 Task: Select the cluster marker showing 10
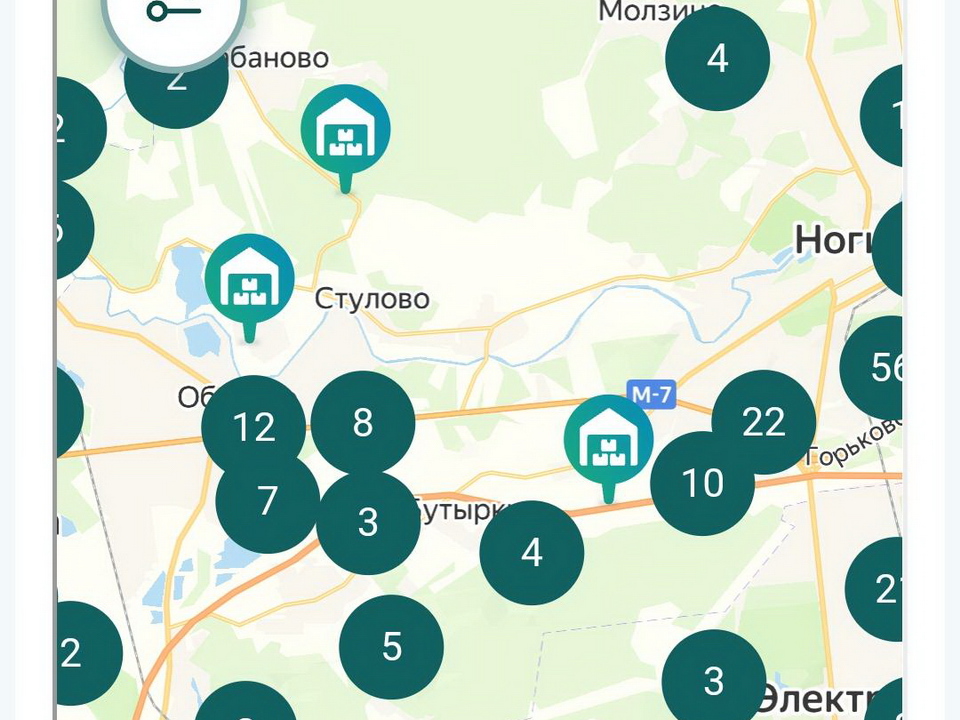[x=702, y=483]
